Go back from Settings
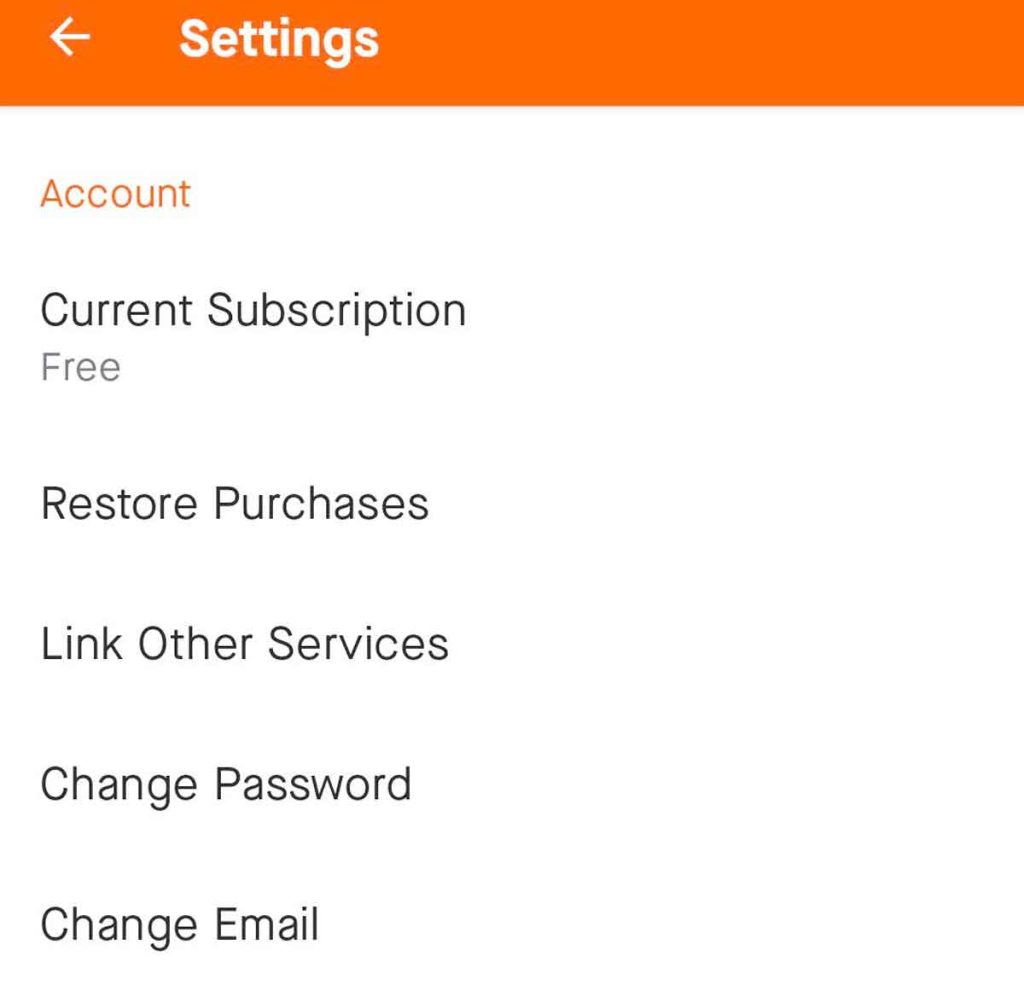1024x991 pixels. coord(70,39)
